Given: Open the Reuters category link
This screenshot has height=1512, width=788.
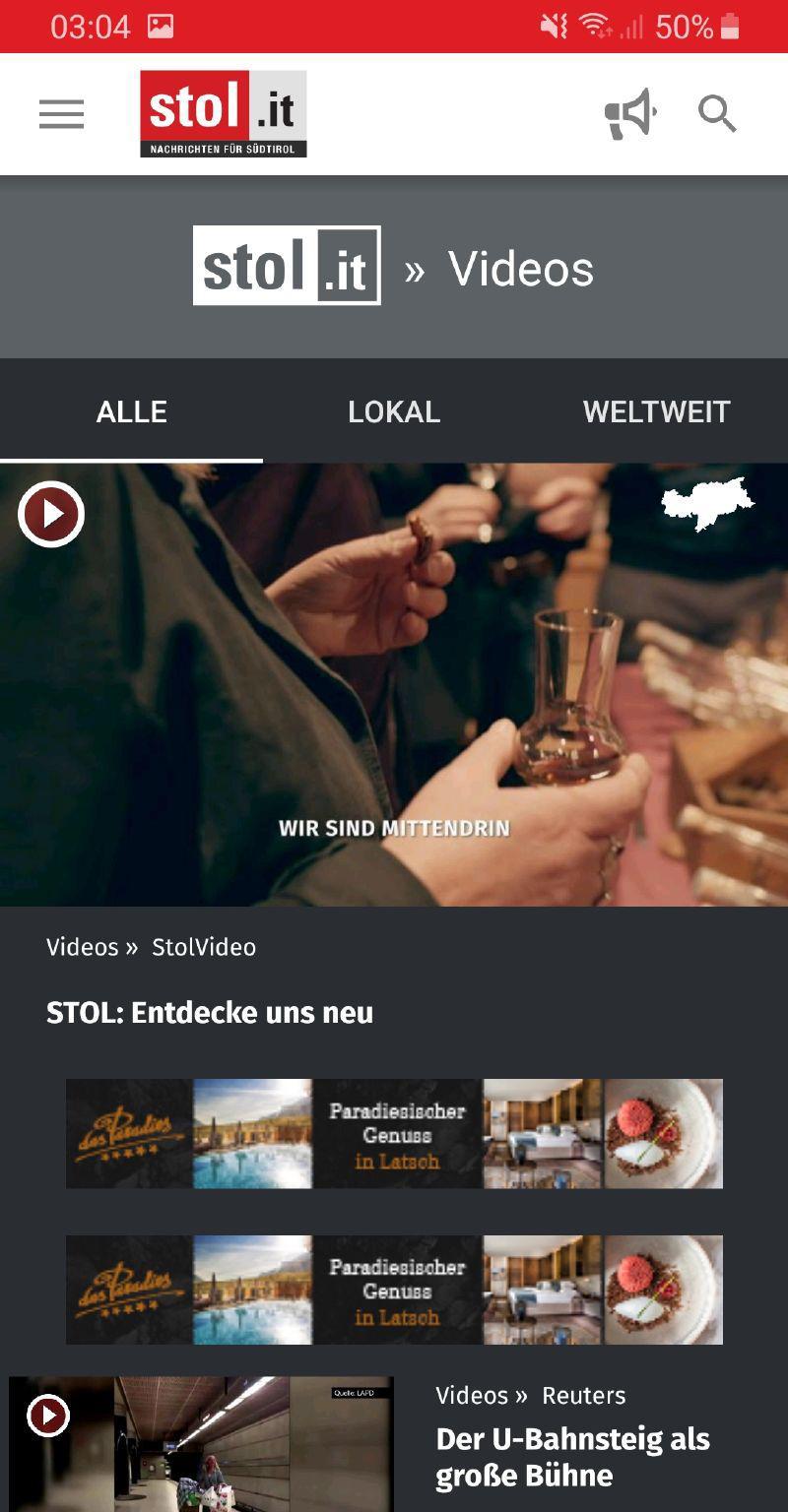Looking at the screenshot, I should point(584,1395).
